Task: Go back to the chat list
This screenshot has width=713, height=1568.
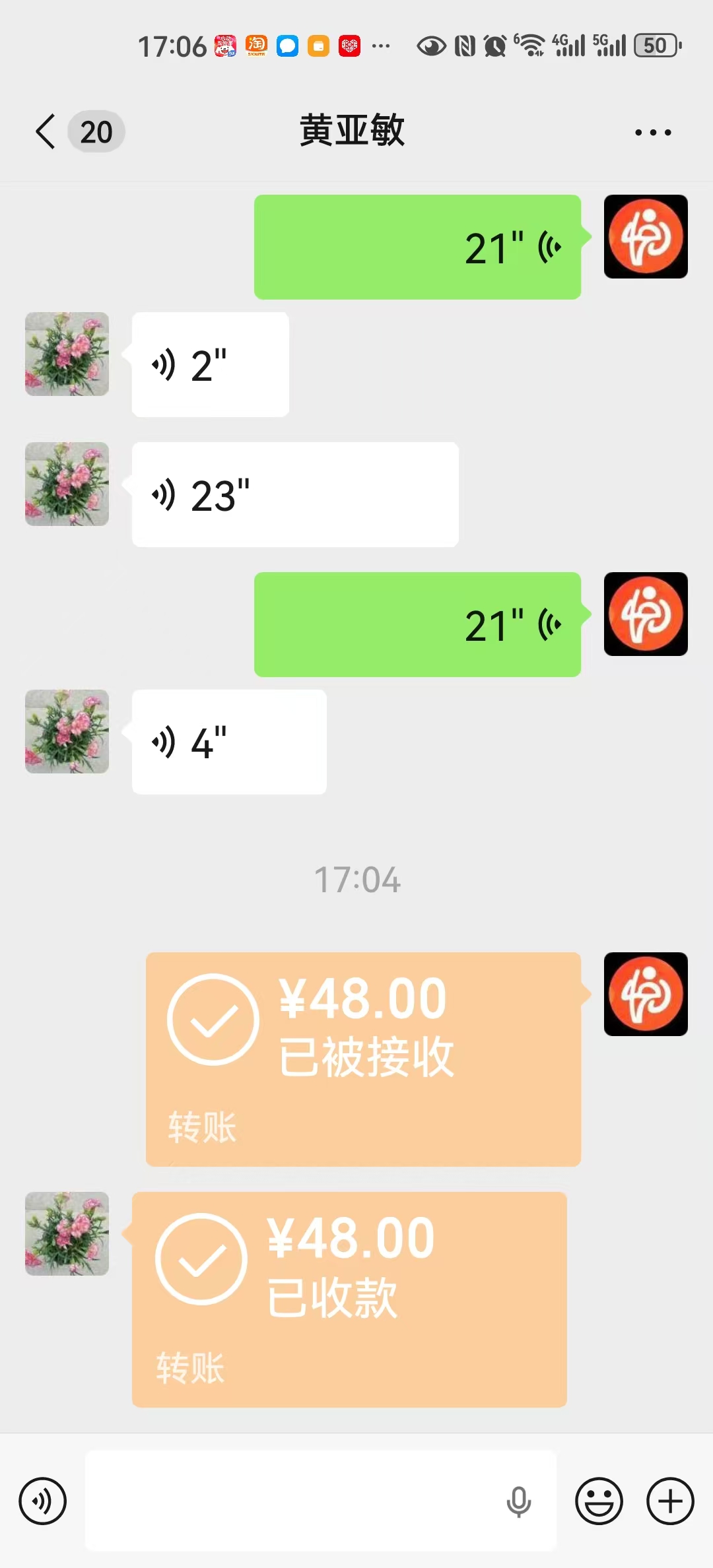Action: [x=46, y=131]
